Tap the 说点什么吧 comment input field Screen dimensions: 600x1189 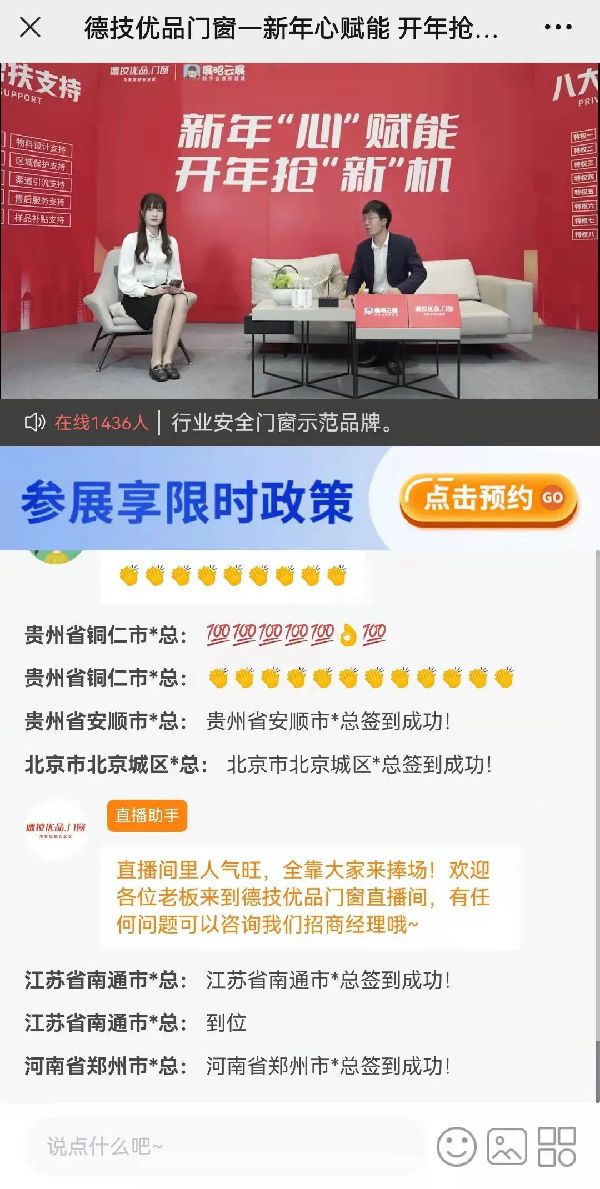tap(225, 1146)
